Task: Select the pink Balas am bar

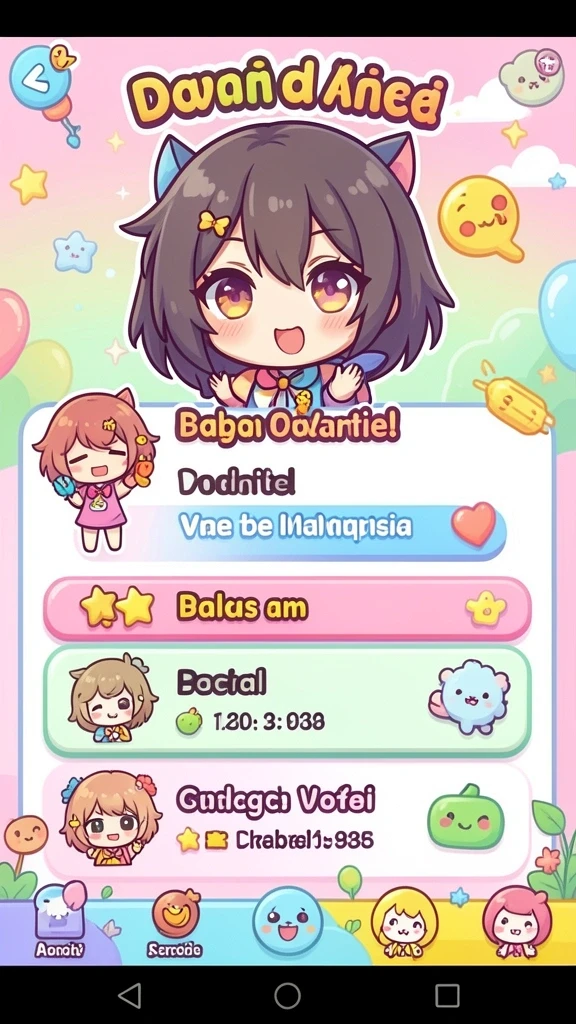Action: [x=287, y=608]
